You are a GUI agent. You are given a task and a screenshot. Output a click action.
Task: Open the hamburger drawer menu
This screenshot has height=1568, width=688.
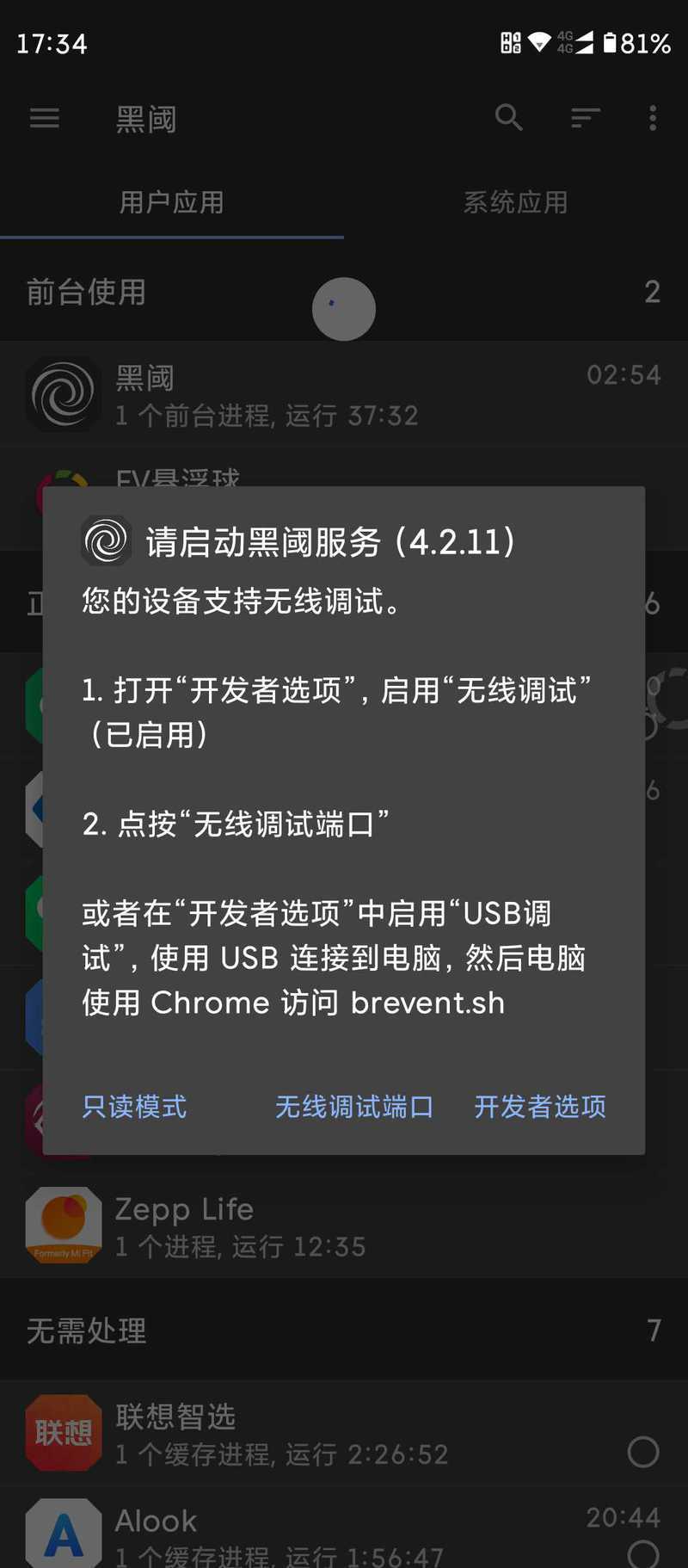click(45, 118)
